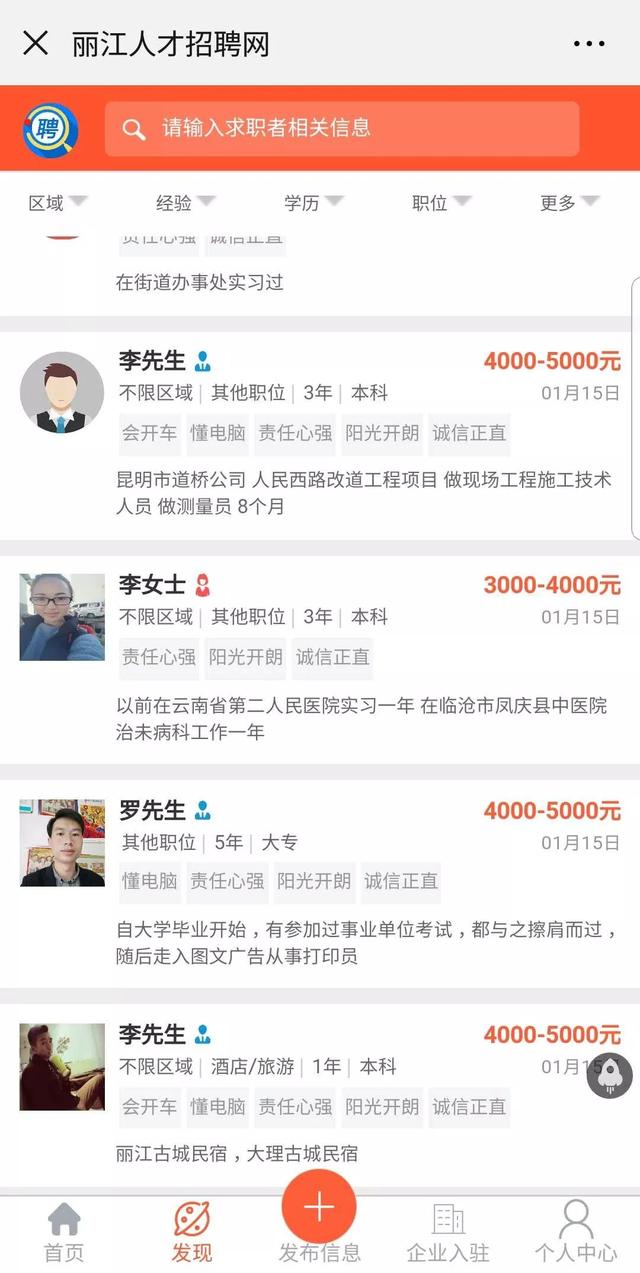This screenshot has width=640, height=1273.
Task: Close the 丽江人才招聘网 page
Action: pyautogui.click(x=35, y=43)
